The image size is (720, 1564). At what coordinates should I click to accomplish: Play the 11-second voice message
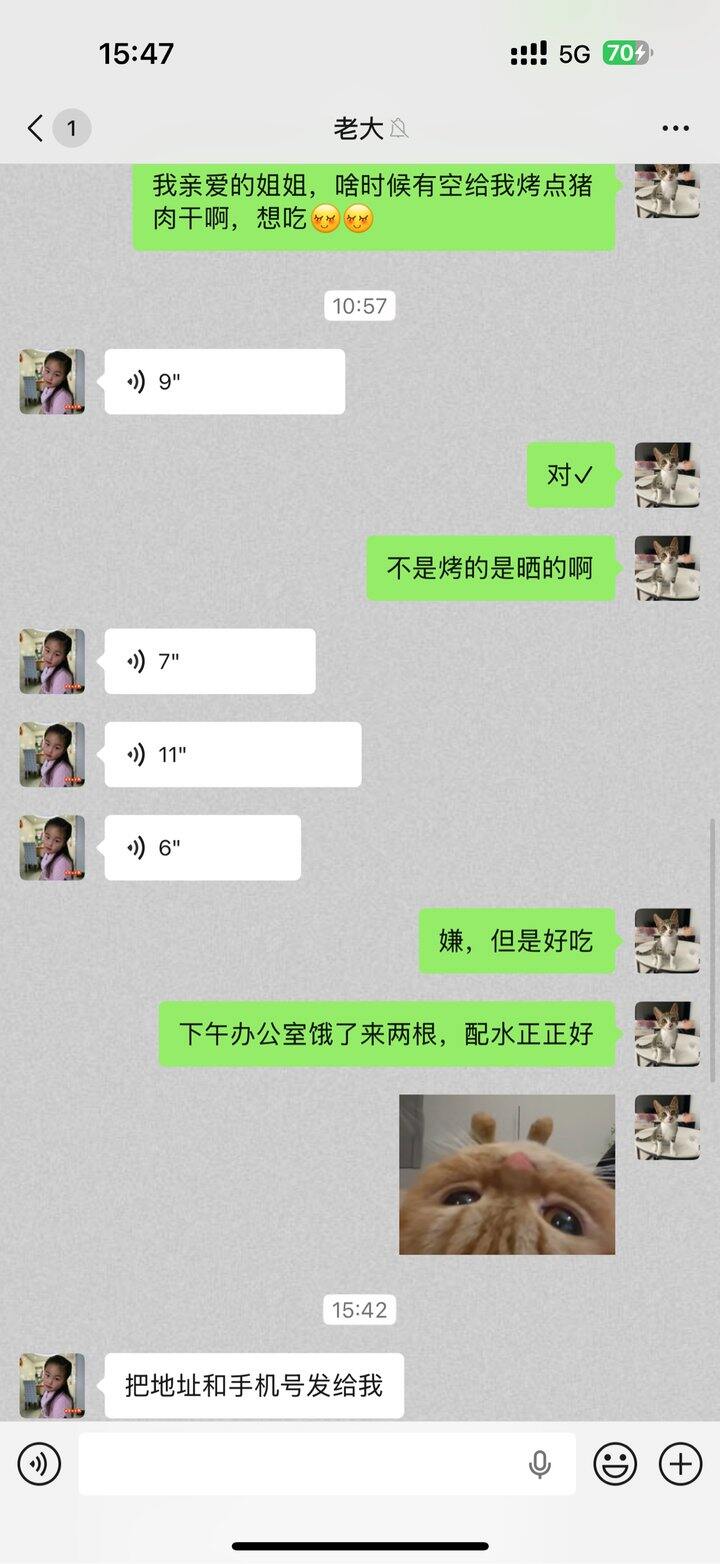233,754
